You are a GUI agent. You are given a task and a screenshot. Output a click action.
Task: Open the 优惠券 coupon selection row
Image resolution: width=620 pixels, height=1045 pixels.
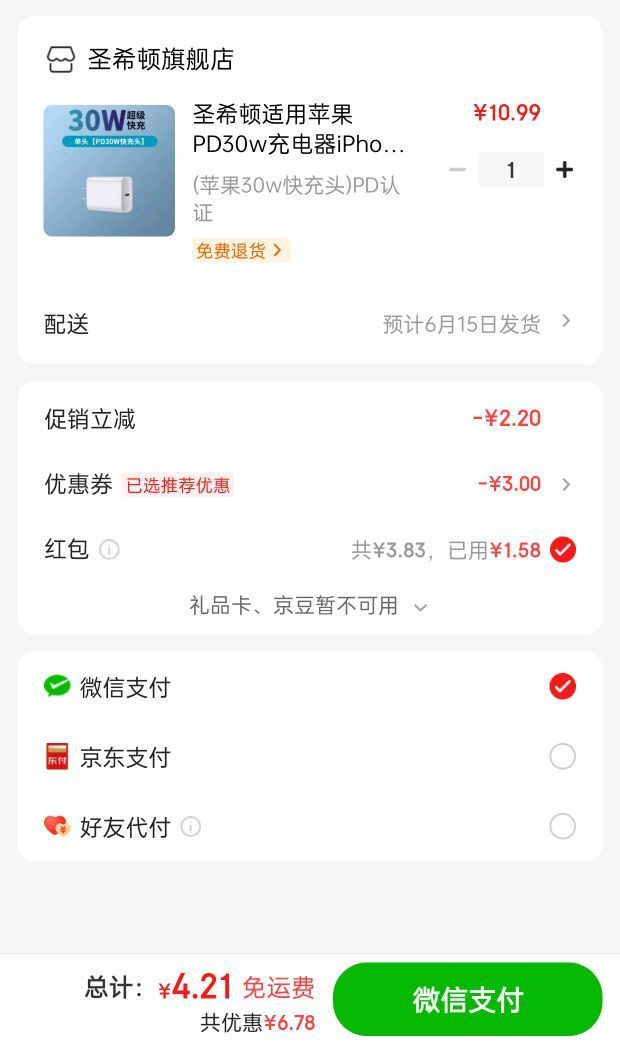[309, 485]
